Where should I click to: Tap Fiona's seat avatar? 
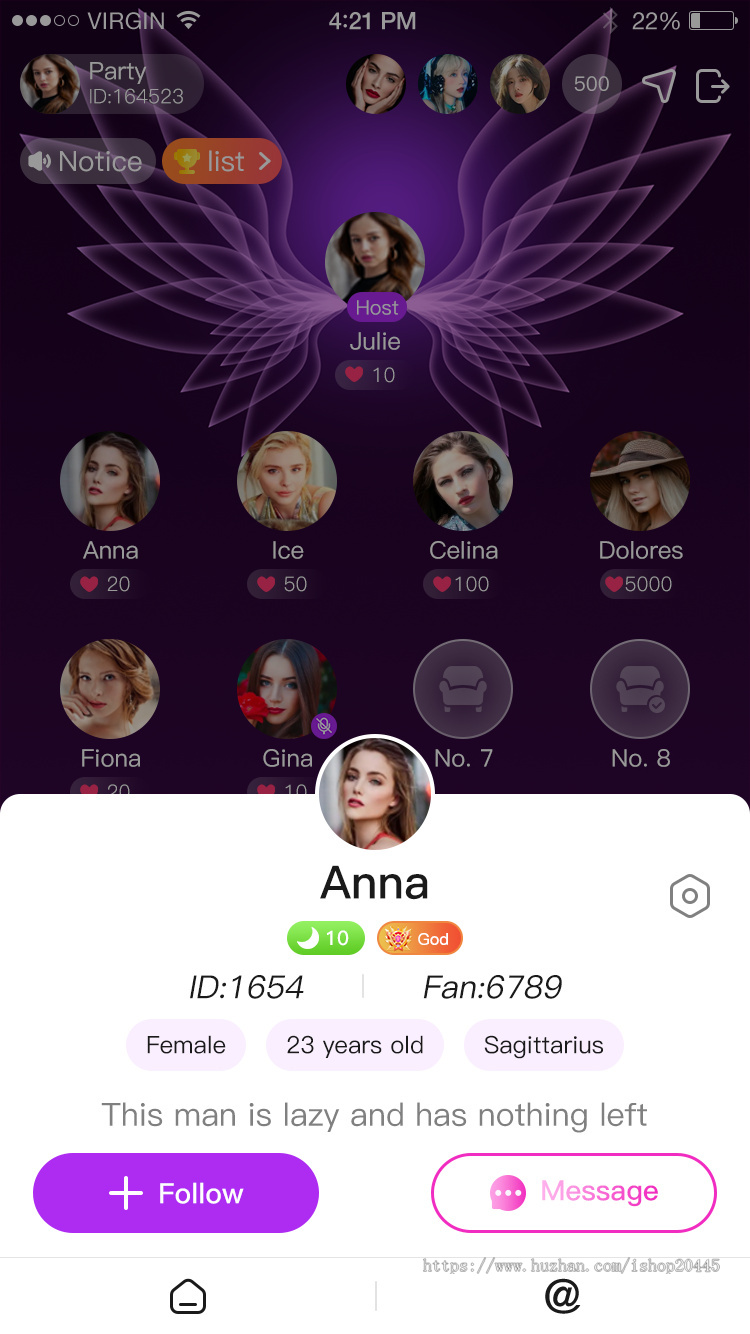(x=110, y=689)
